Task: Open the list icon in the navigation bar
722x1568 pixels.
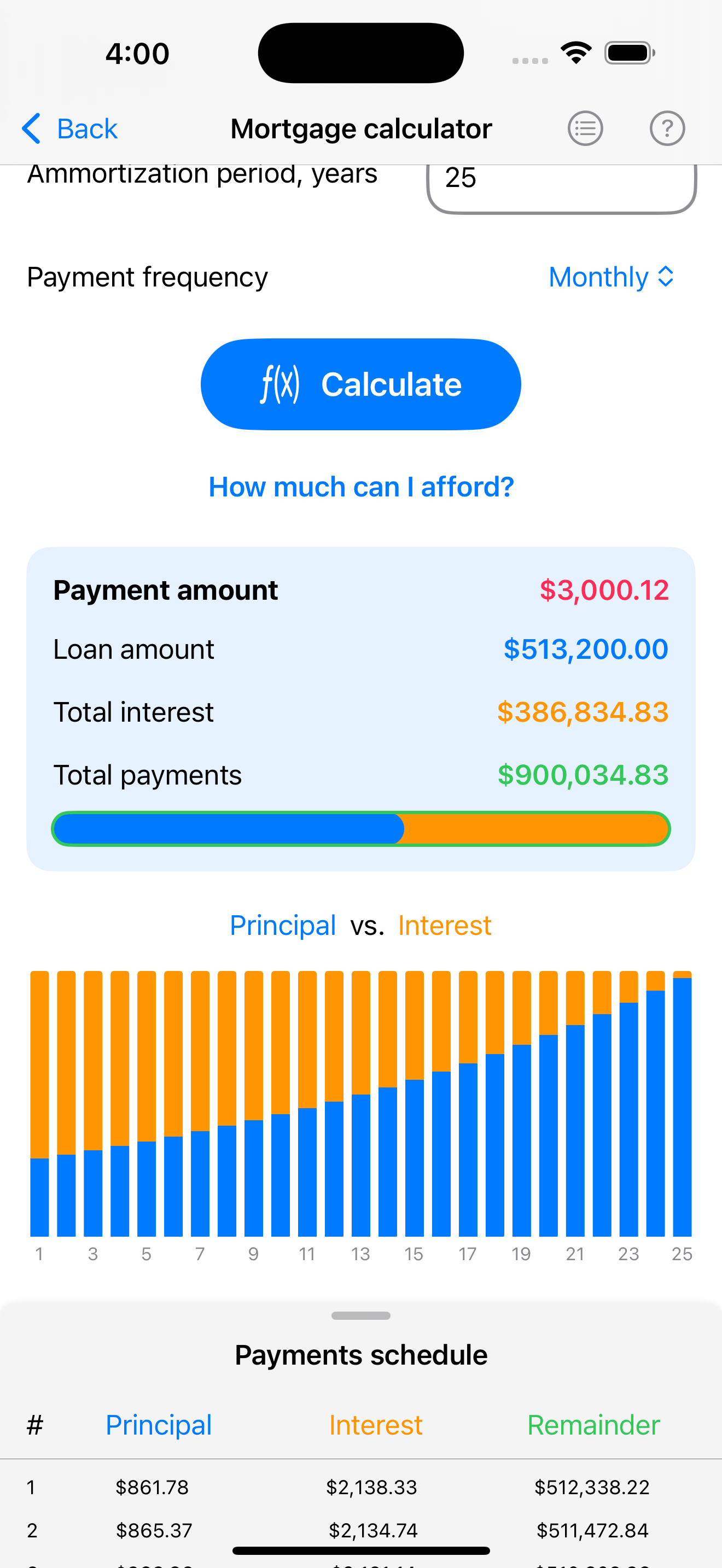Action: pyautogui.click(x=585, y=128)
